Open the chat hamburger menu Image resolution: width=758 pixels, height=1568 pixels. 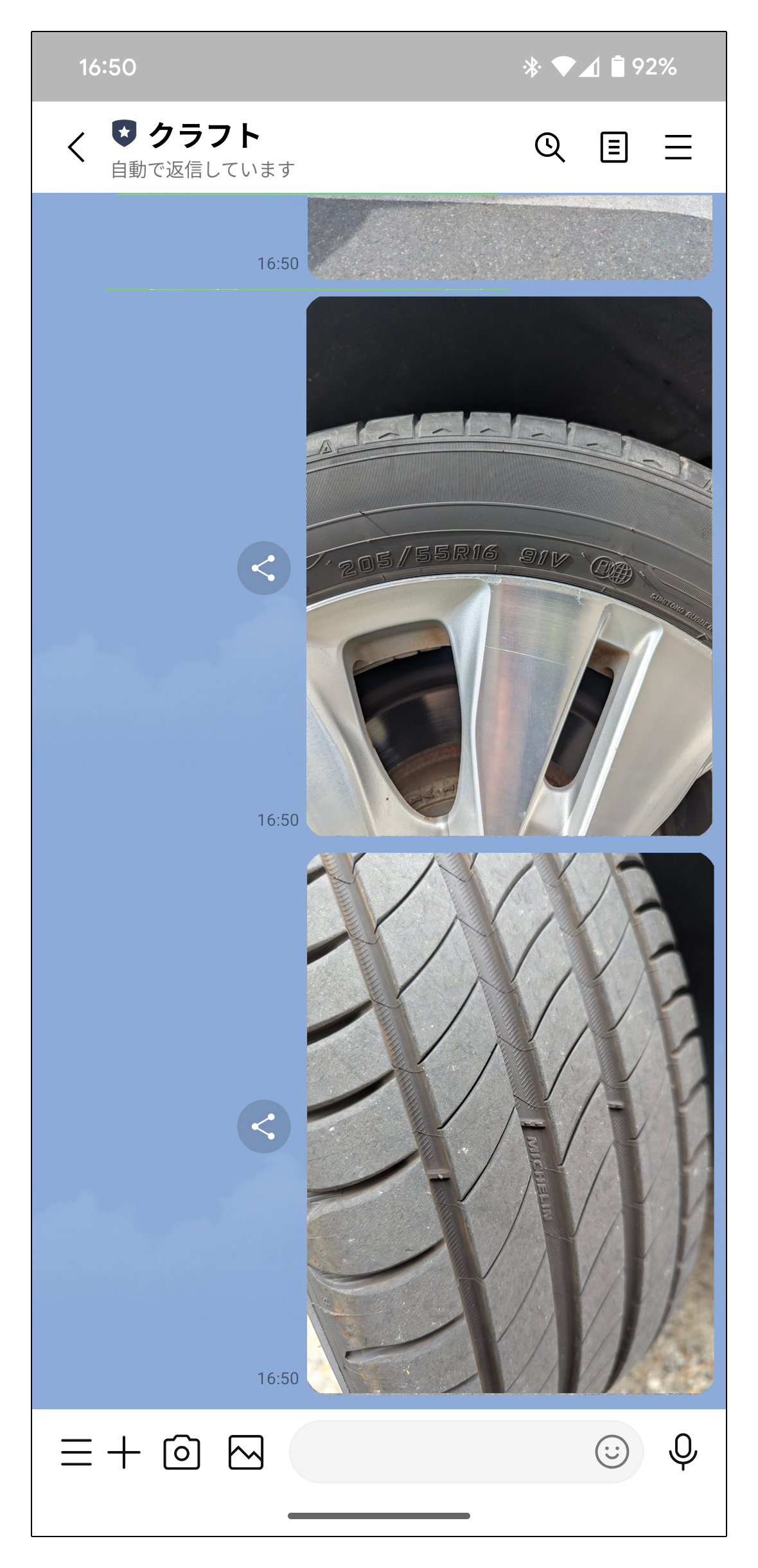click(678, 147)
